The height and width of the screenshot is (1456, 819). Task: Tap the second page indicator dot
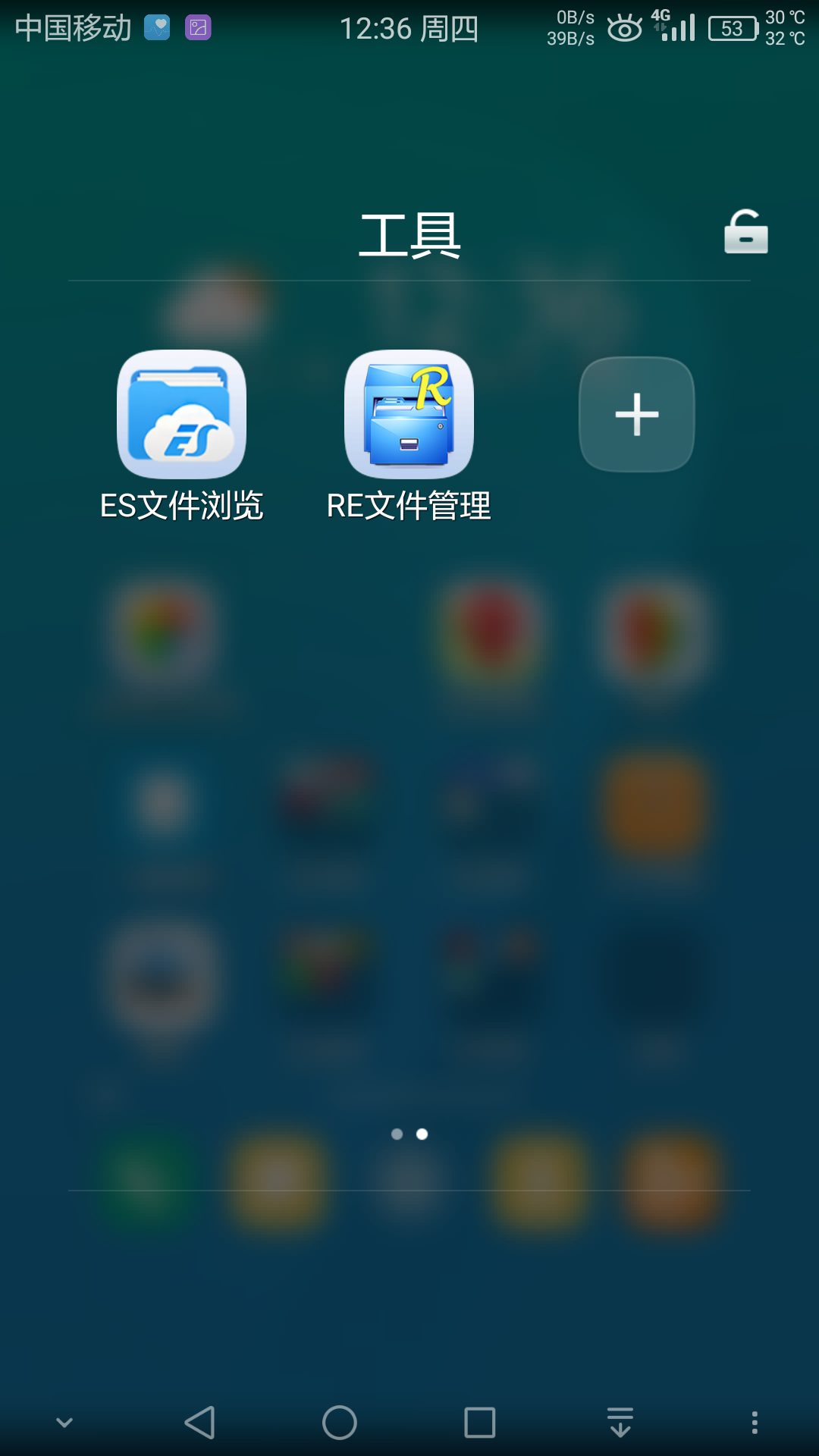point(422,1134)
